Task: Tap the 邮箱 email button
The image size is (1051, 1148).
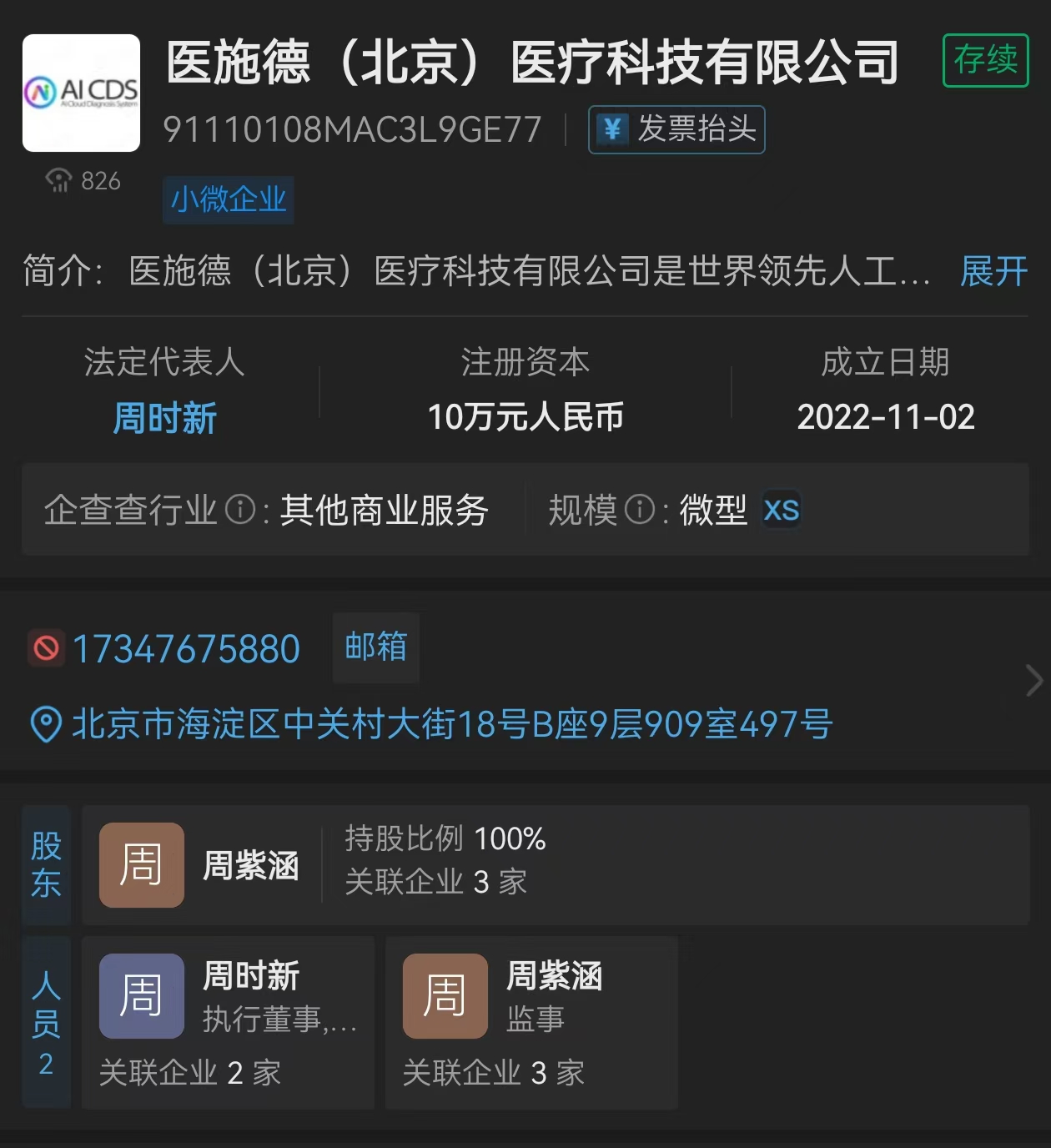Action: tap(375, 647)
